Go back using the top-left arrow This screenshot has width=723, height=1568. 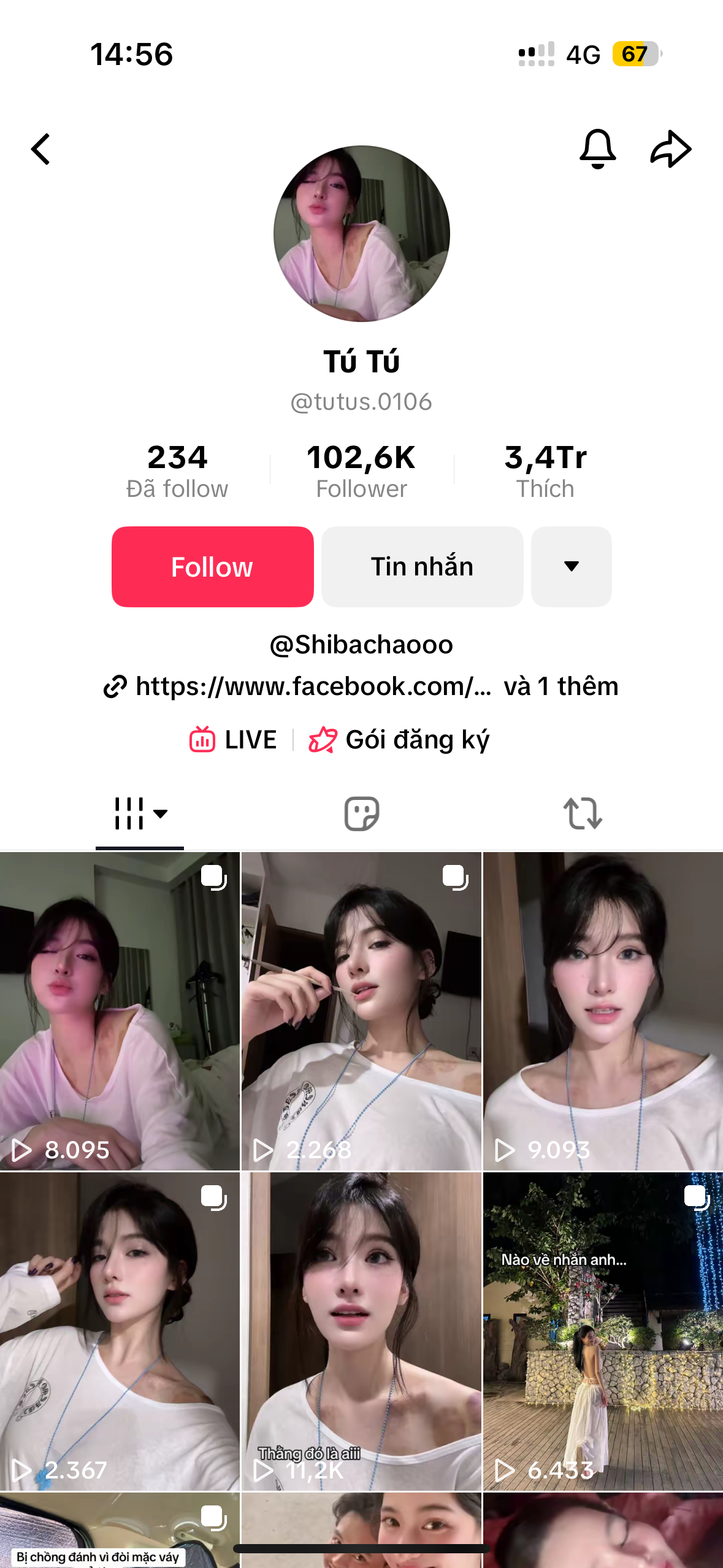point(40,149)
